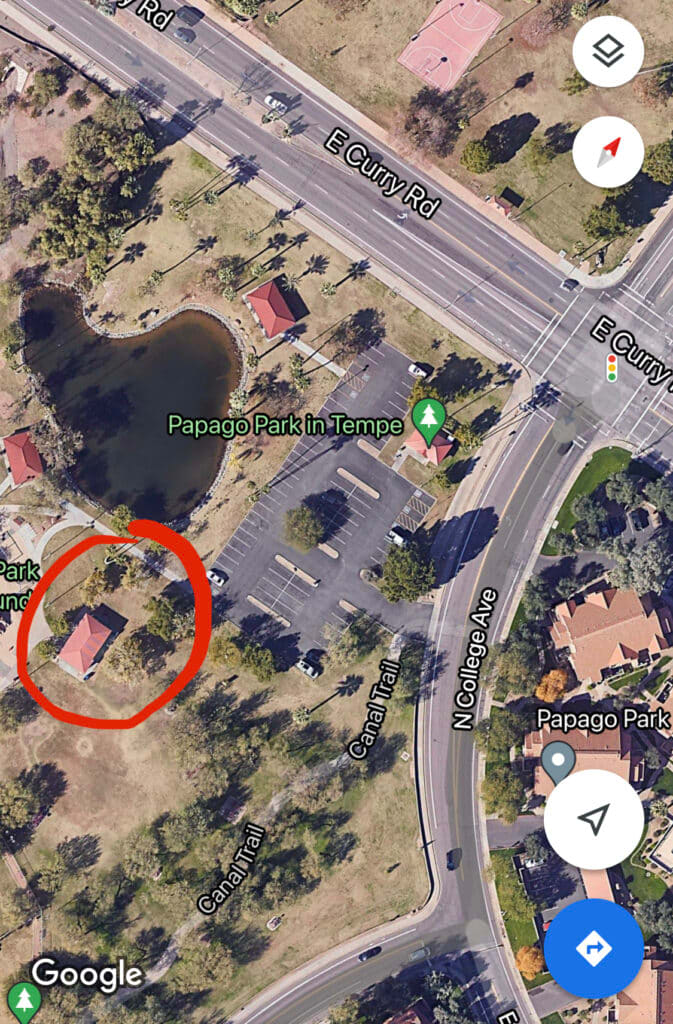Center the map on my location
Viewport: 673px width, 1024px height.
click(x=593, y=819)
